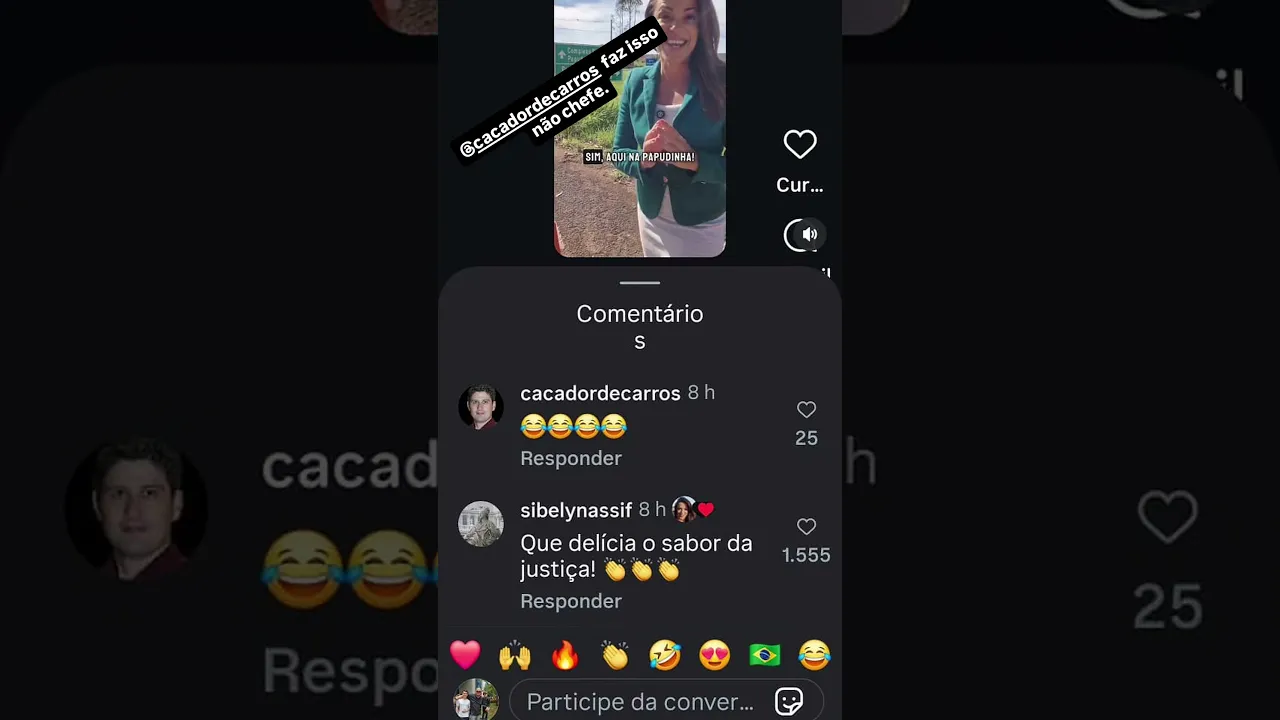1280x720 pixels.
Task: Like the comment by sibelynassif
Action: pos(806,527)
